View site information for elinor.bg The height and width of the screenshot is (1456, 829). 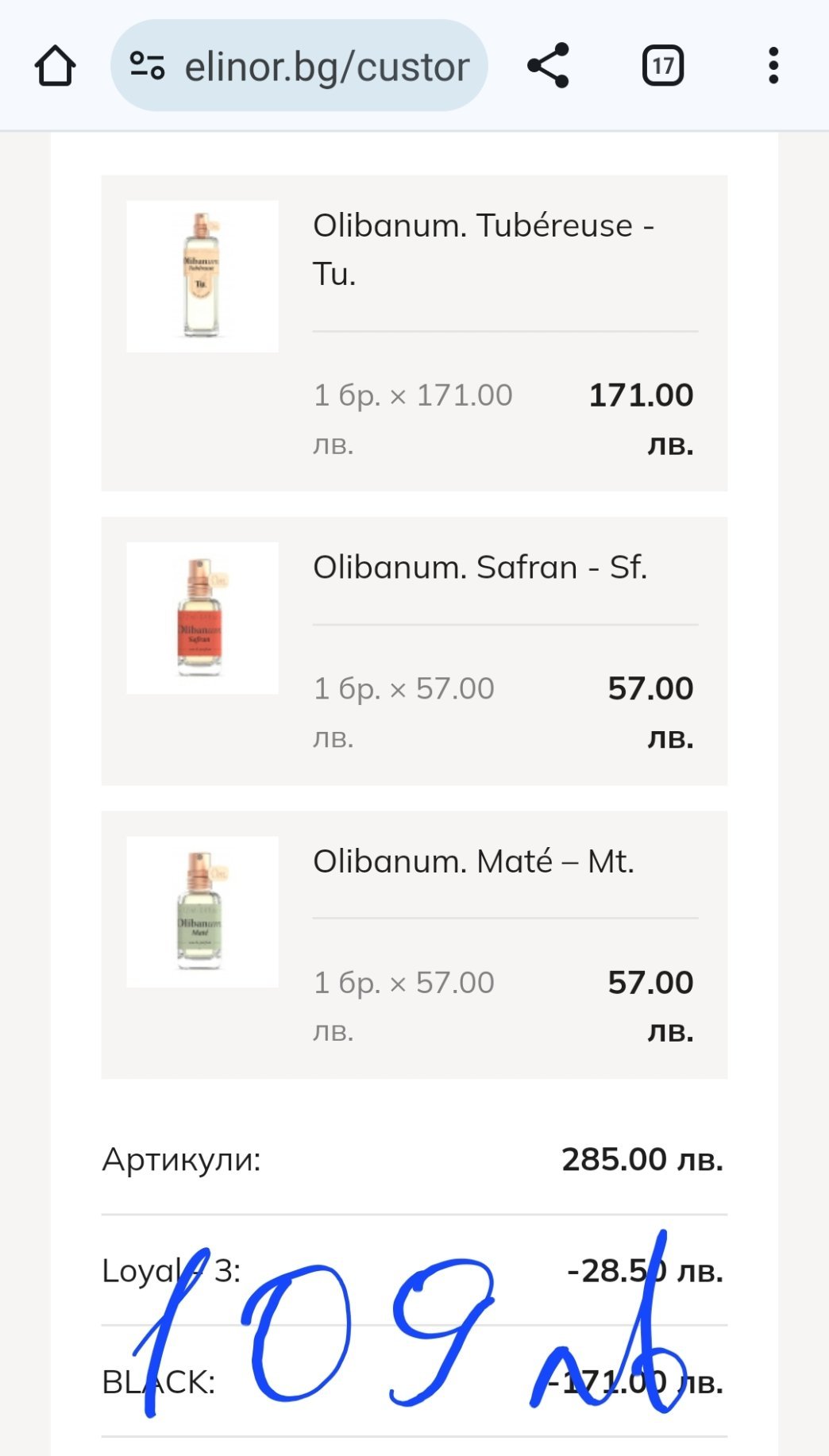(x=147, y=66)
